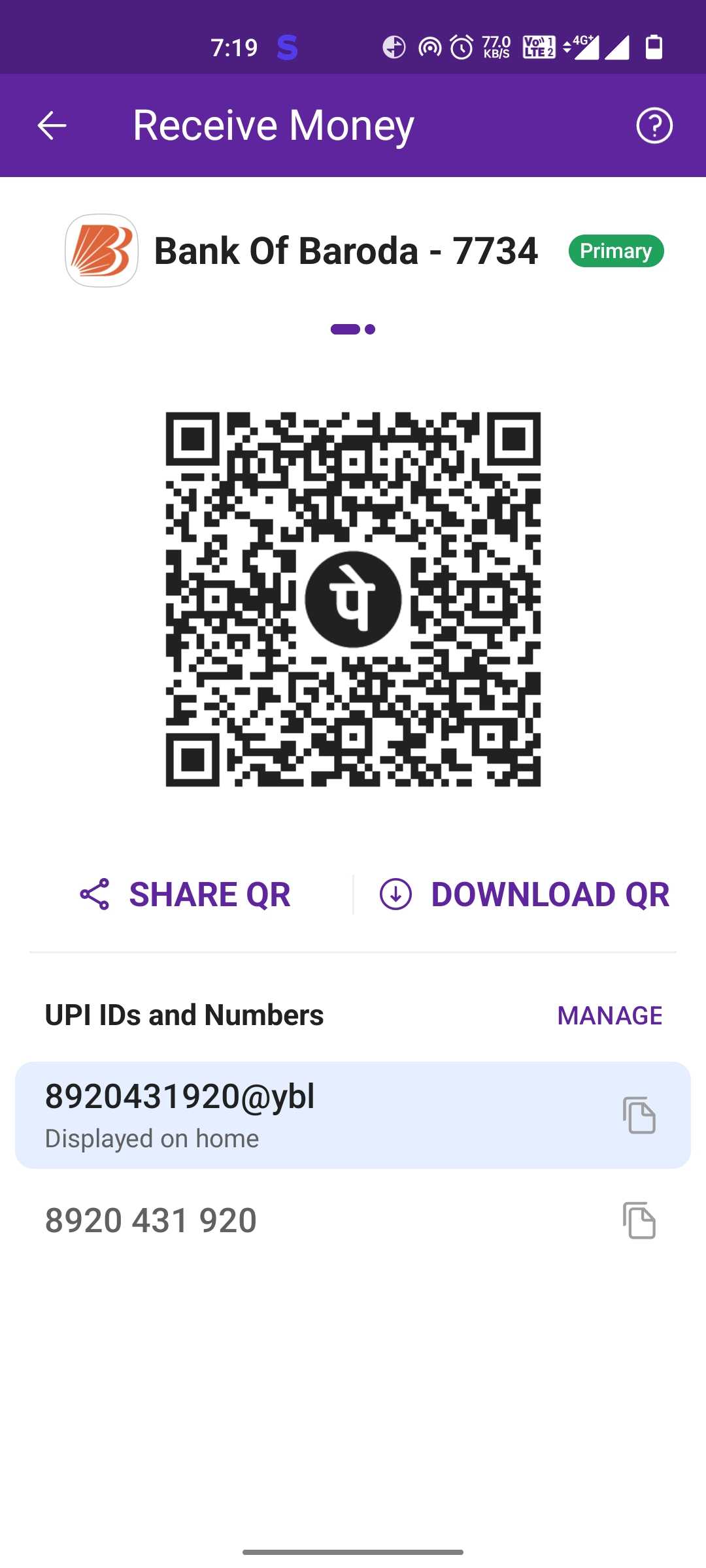Image resolution: width=706 pixels, height=1568 pixels.
Task: Go back using the top-left arrow
Action: click(x=52, y=125)
